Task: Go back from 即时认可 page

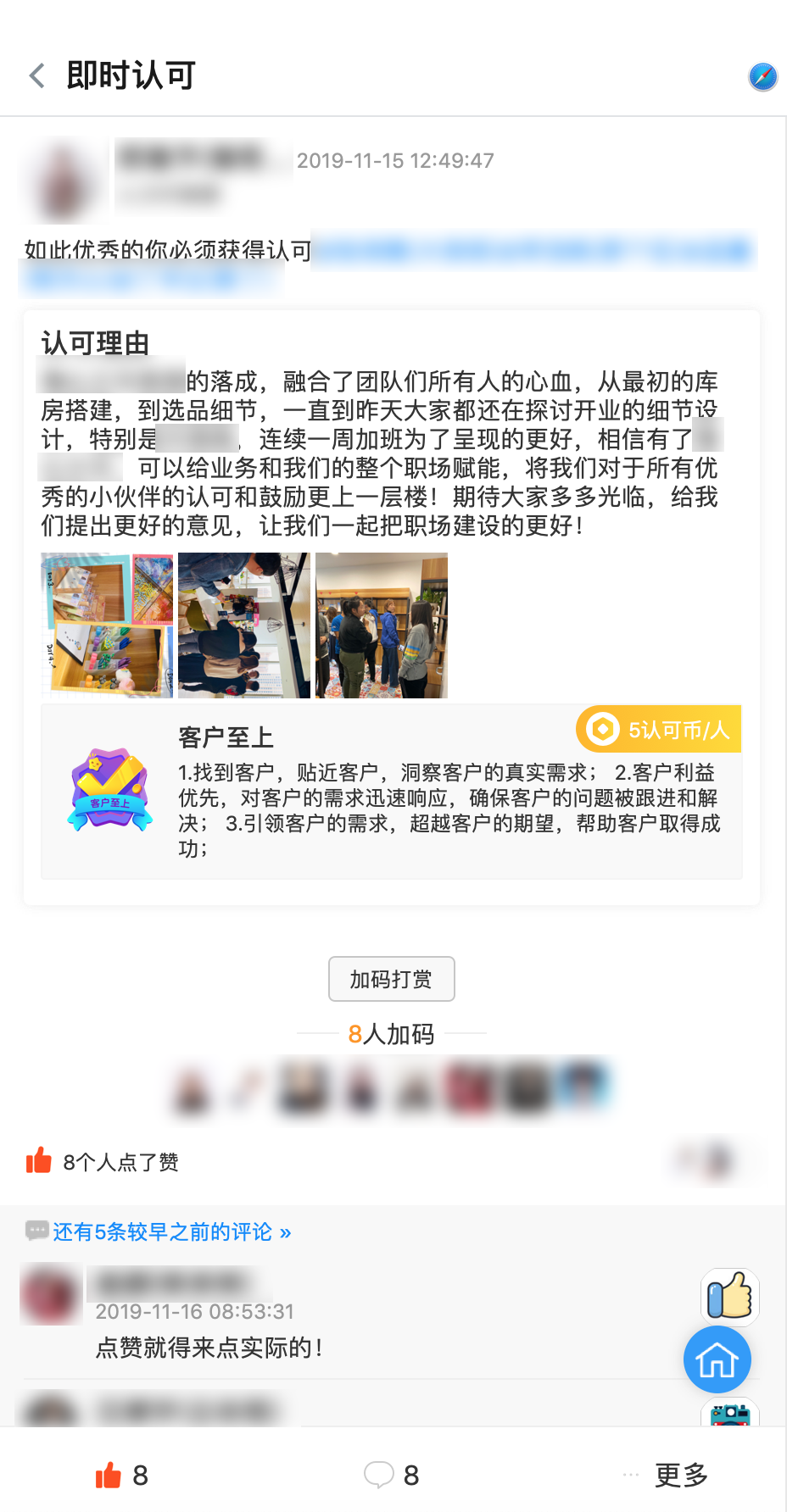Action: (x=37, y=75)
